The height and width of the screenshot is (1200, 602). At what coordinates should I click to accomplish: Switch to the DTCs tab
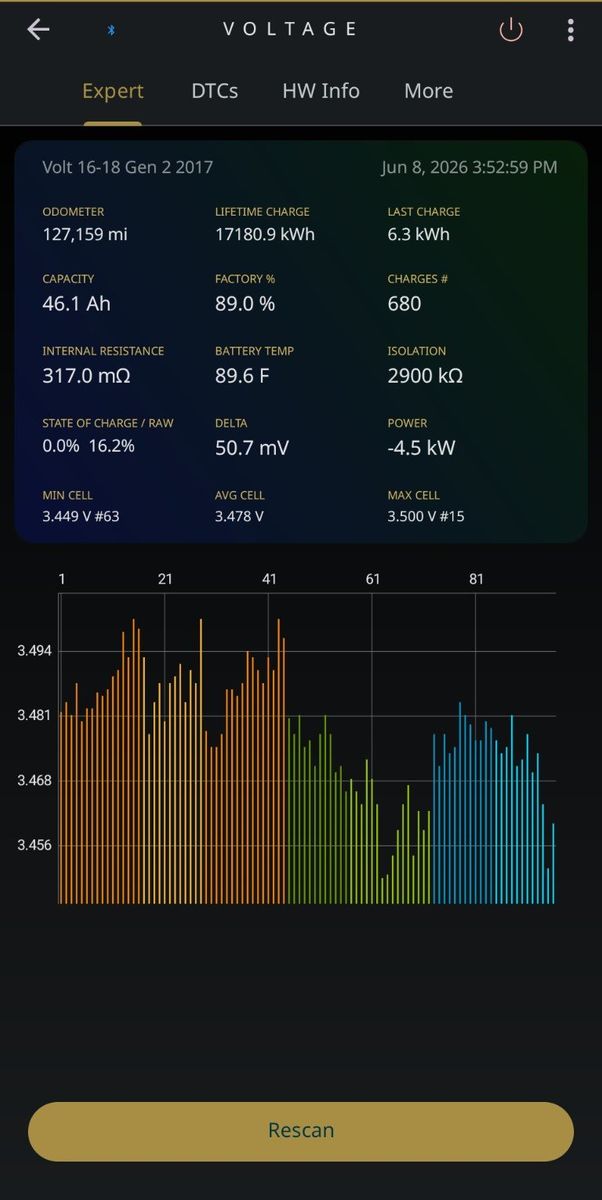tap(215, 91)
